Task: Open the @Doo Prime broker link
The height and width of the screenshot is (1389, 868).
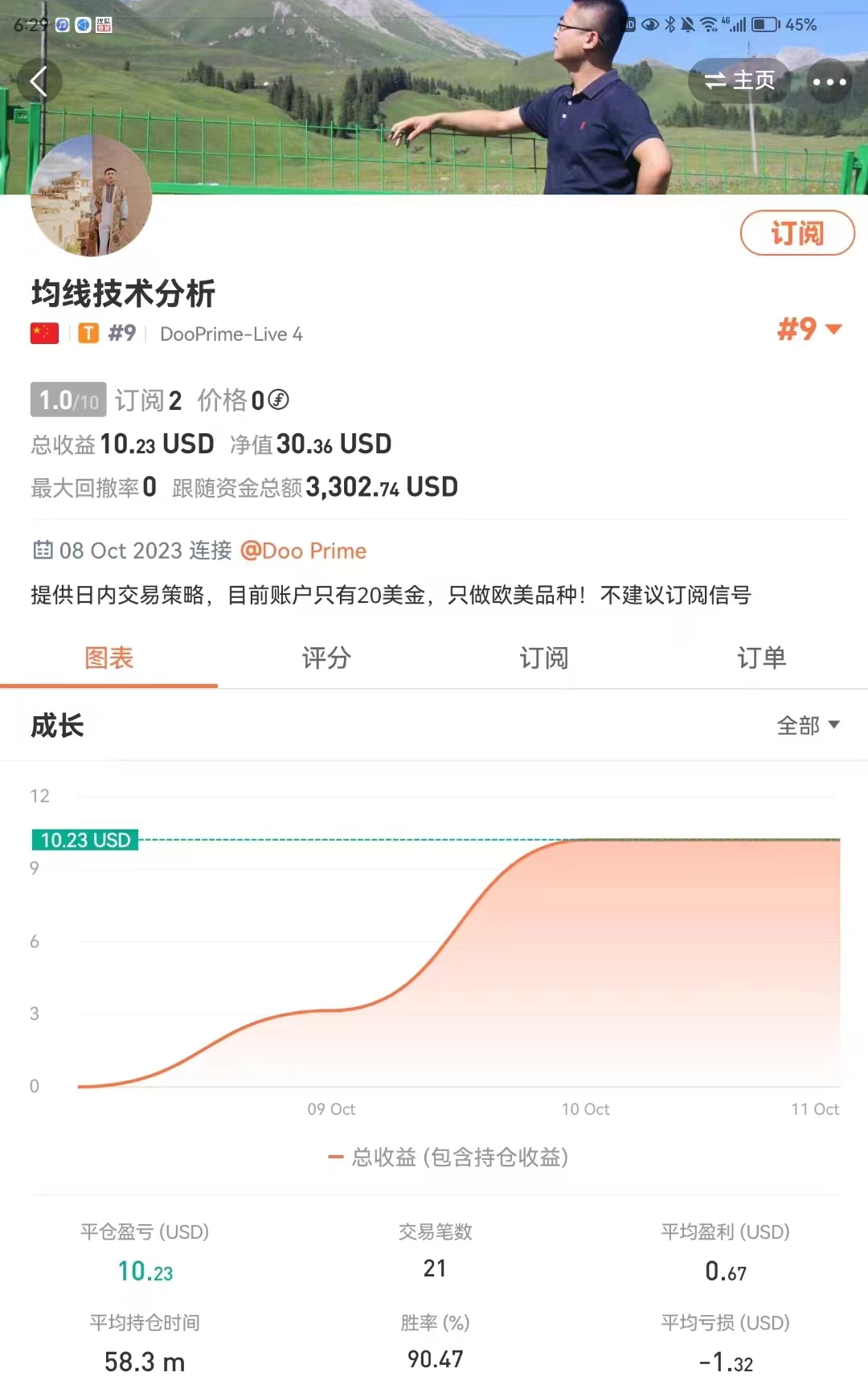Action: (x=303, y=551)
